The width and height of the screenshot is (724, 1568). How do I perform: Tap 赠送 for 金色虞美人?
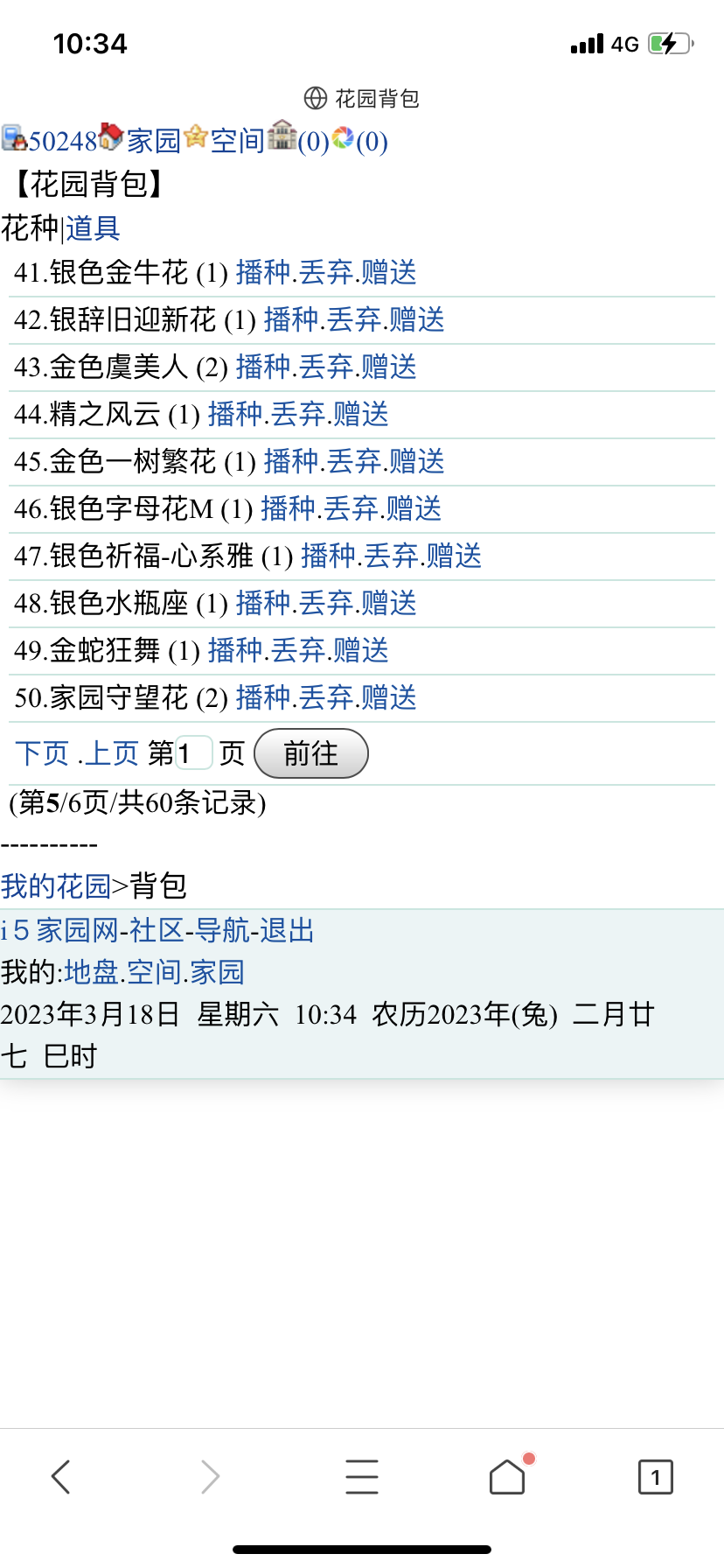[x=389, y=367]
